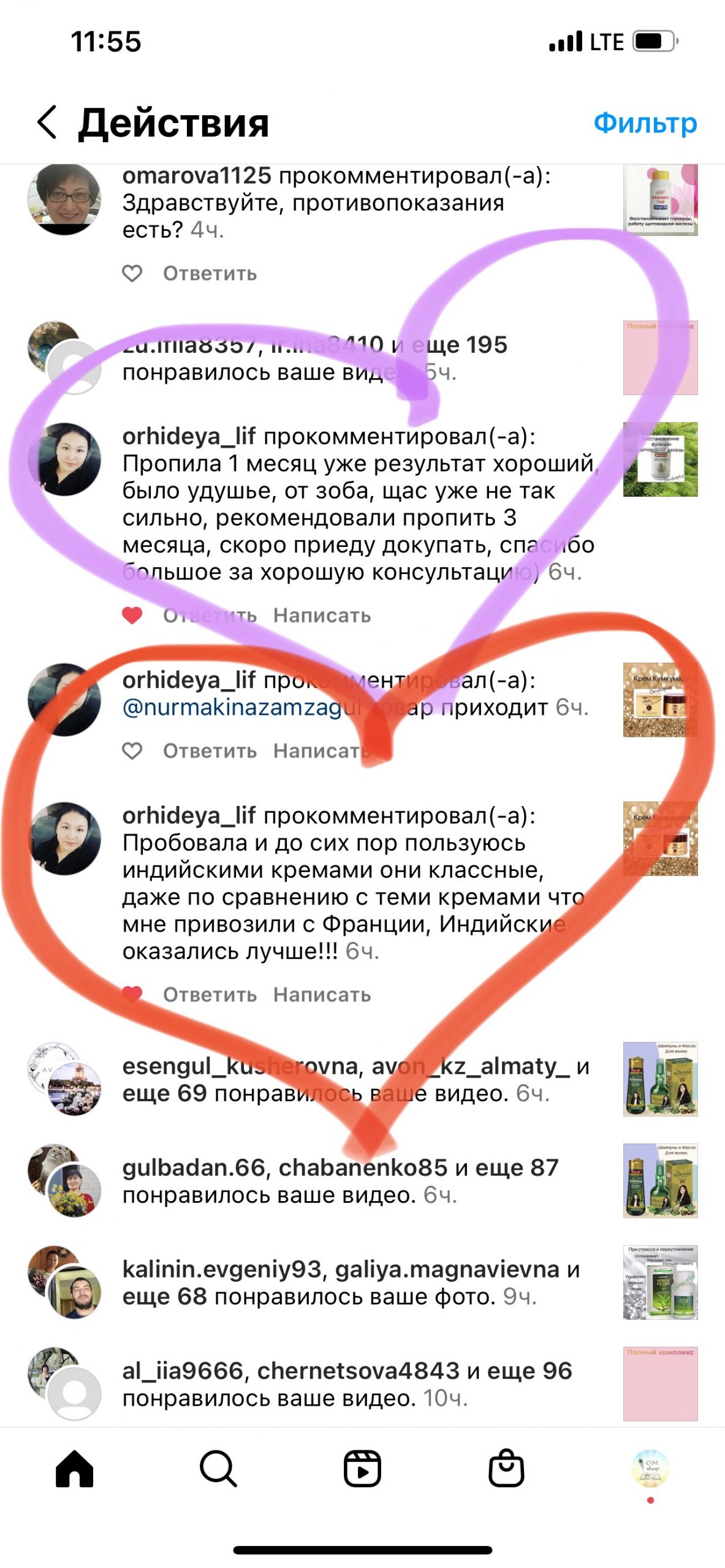Tap Написать under the зоба comment
725x1568 pixels.
click(322, 616)
